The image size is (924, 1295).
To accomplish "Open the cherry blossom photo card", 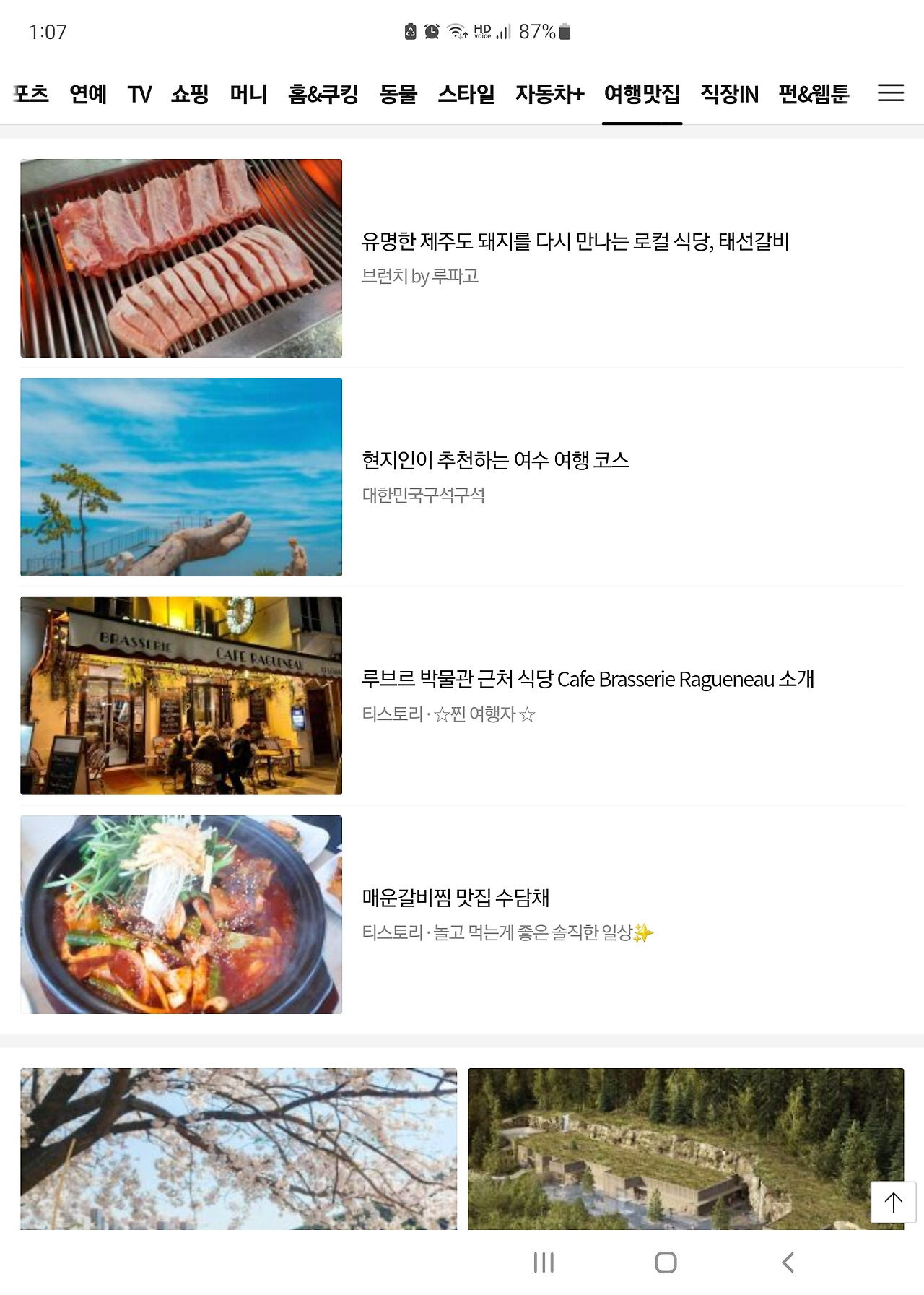I will coord(238,1148).
